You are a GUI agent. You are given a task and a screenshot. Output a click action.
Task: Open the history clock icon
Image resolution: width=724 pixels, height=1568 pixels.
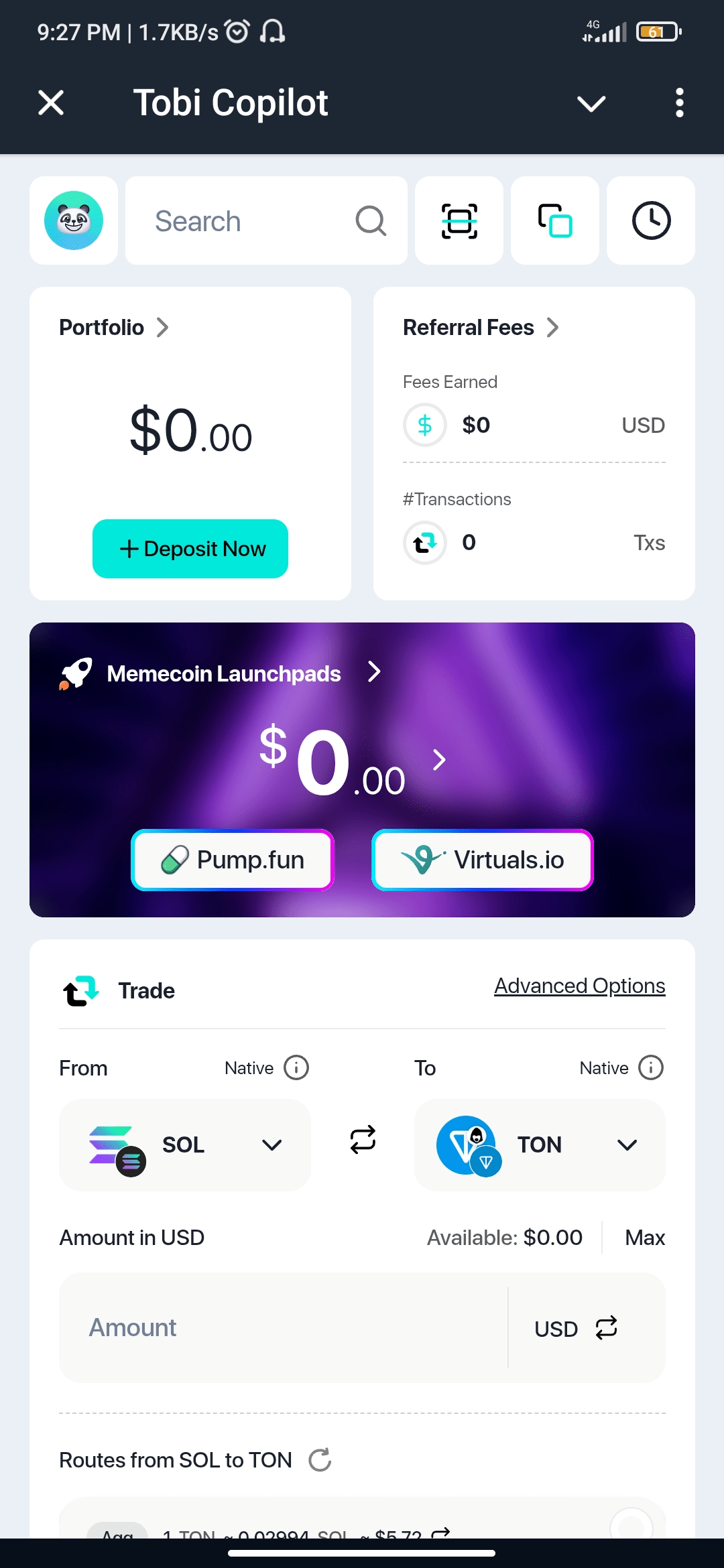click(651, 220)
